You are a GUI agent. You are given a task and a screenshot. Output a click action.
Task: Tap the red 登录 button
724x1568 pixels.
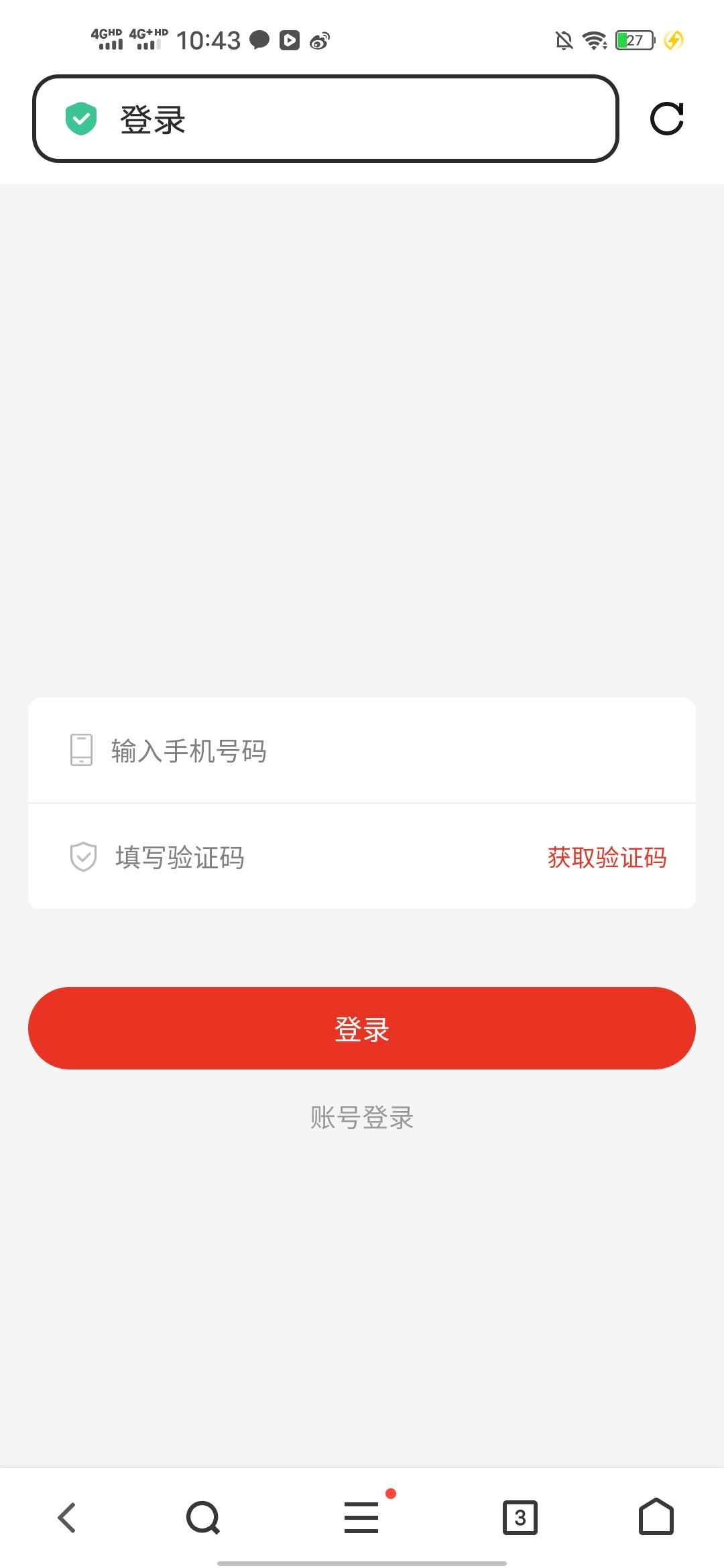[362, 1029]
